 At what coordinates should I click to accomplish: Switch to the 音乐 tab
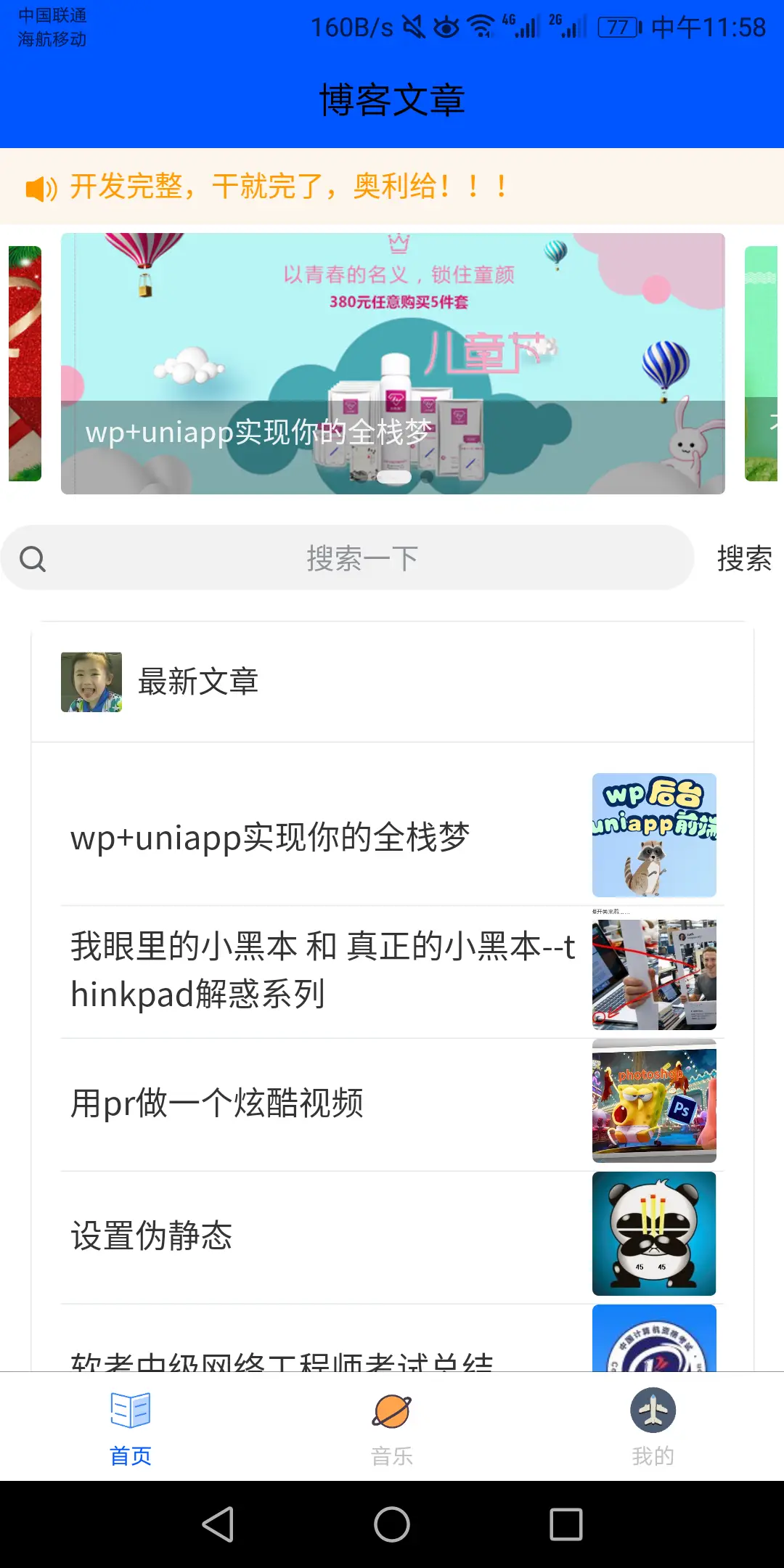pos(392,1427)
